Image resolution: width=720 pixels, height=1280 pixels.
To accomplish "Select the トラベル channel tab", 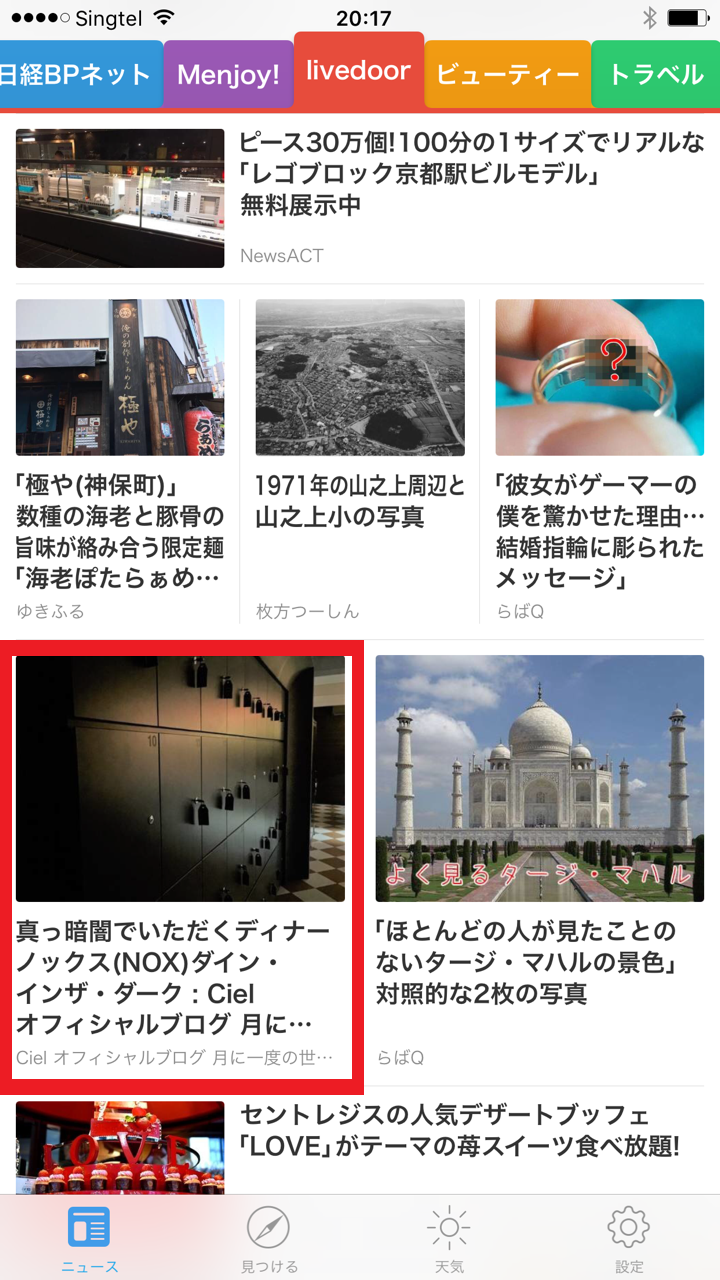I will tap(657, 73).
